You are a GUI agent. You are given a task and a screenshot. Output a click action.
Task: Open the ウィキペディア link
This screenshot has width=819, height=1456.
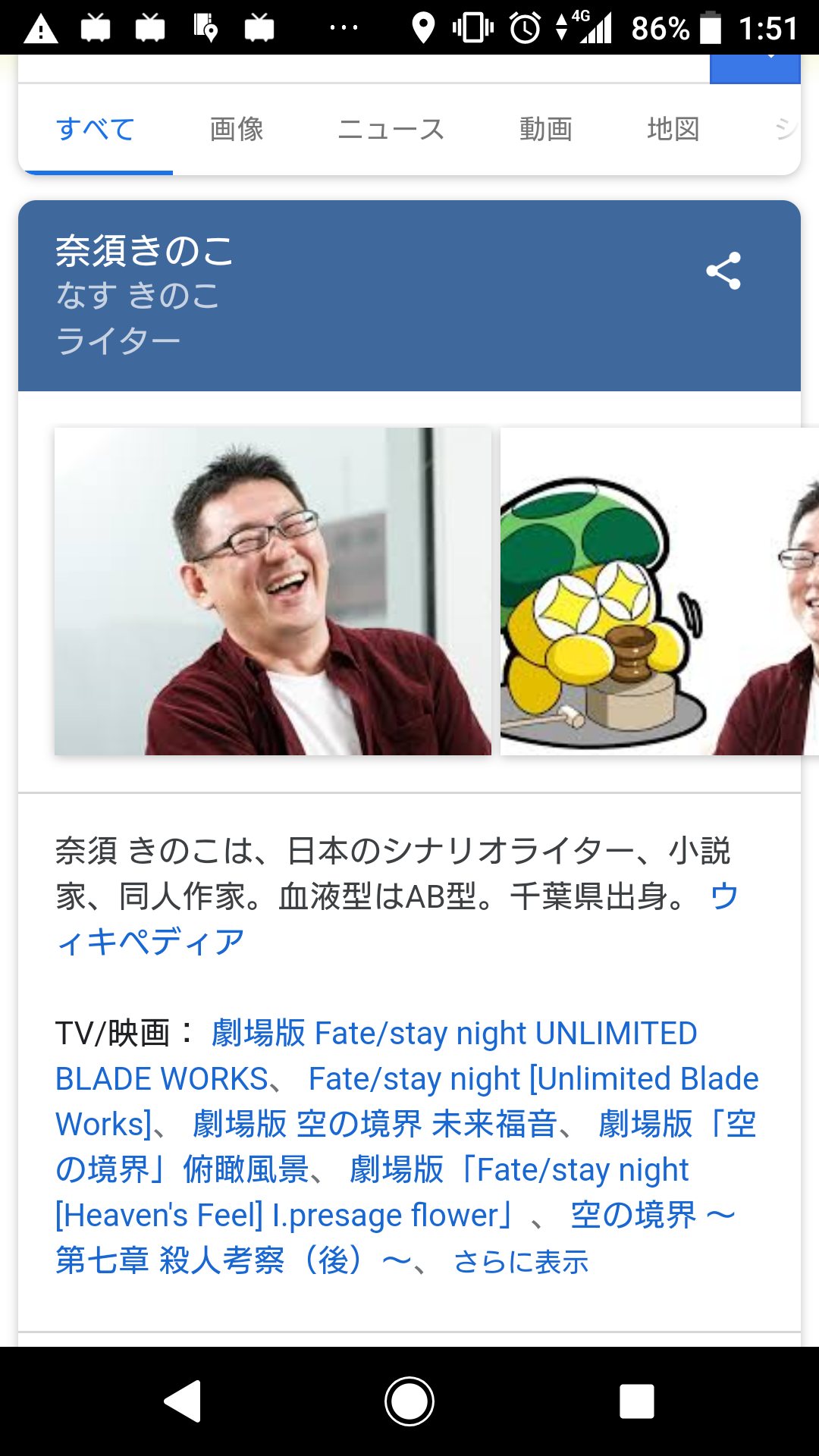150,942
